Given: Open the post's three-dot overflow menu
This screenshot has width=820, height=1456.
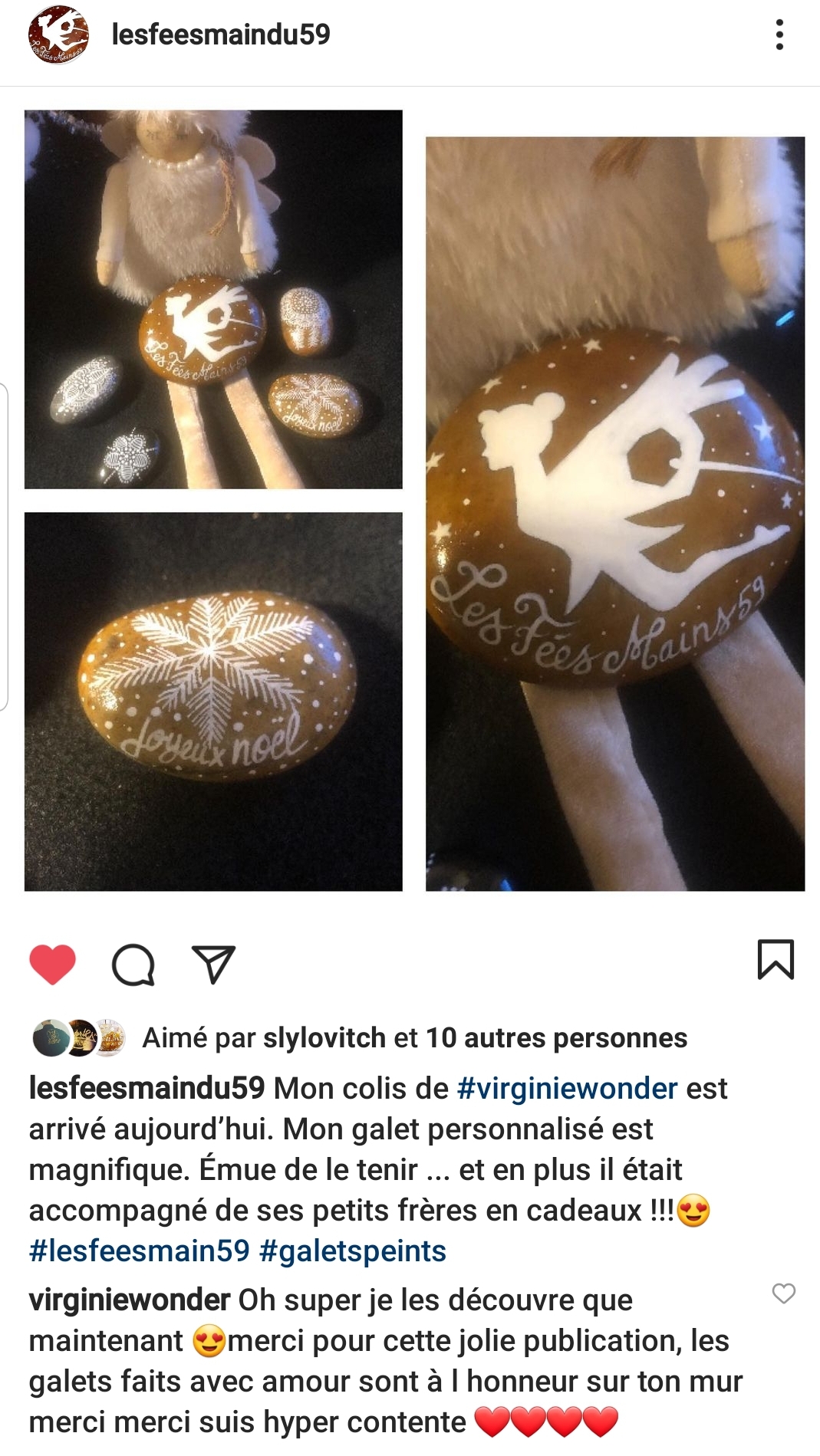Looking at the screenshot, I should click(779, 35).
